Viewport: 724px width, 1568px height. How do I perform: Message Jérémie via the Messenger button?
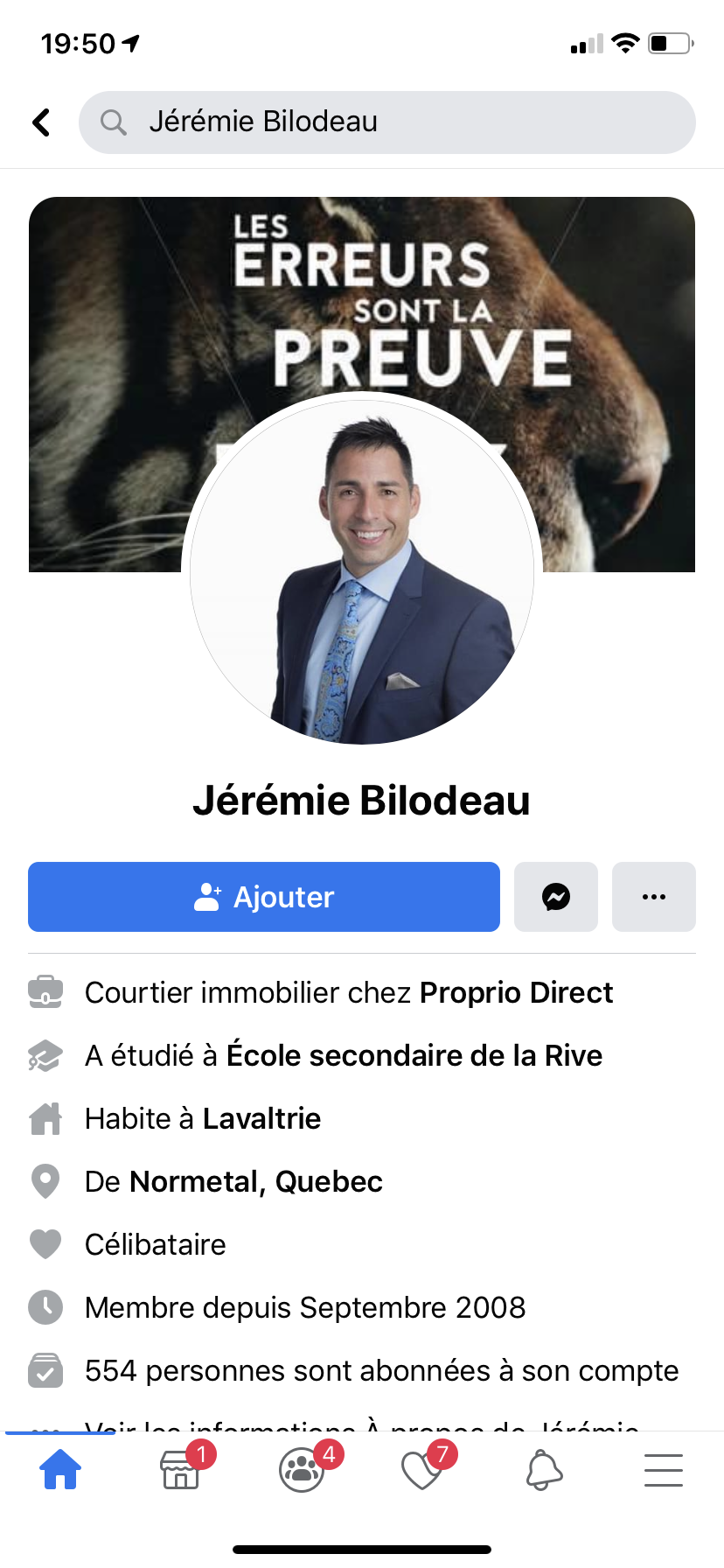tap(556, 897)
